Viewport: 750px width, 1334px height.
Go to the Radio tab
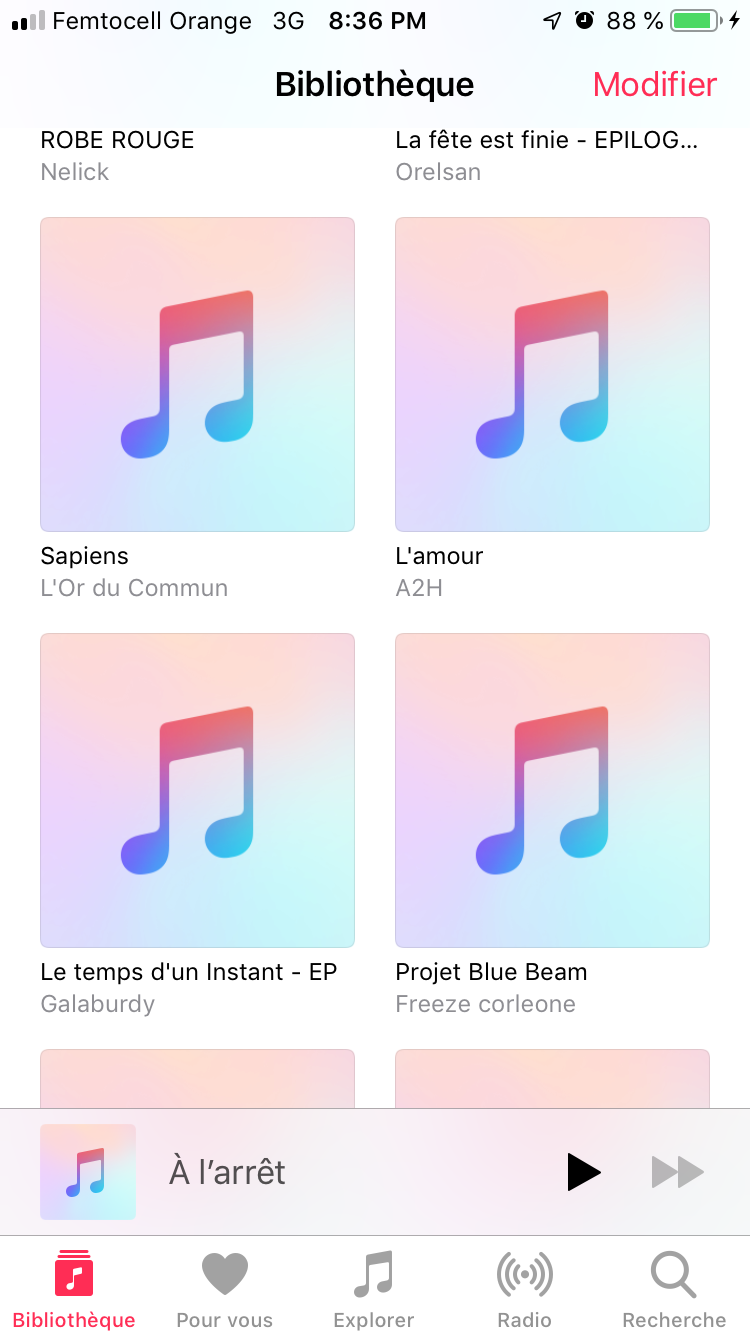[525, 1291]
